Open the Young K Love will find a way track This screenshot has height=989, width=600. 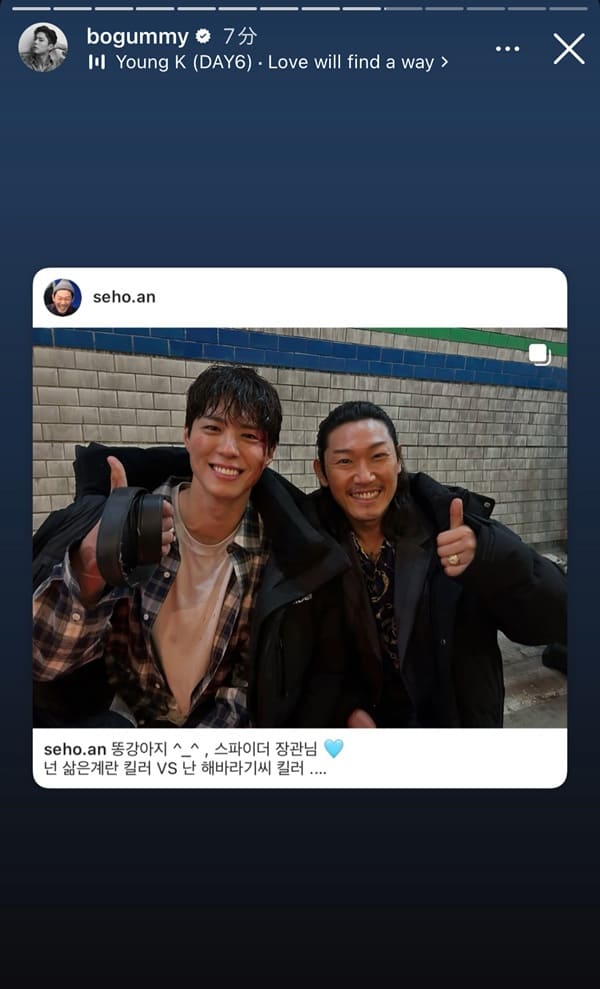(275, 62)
